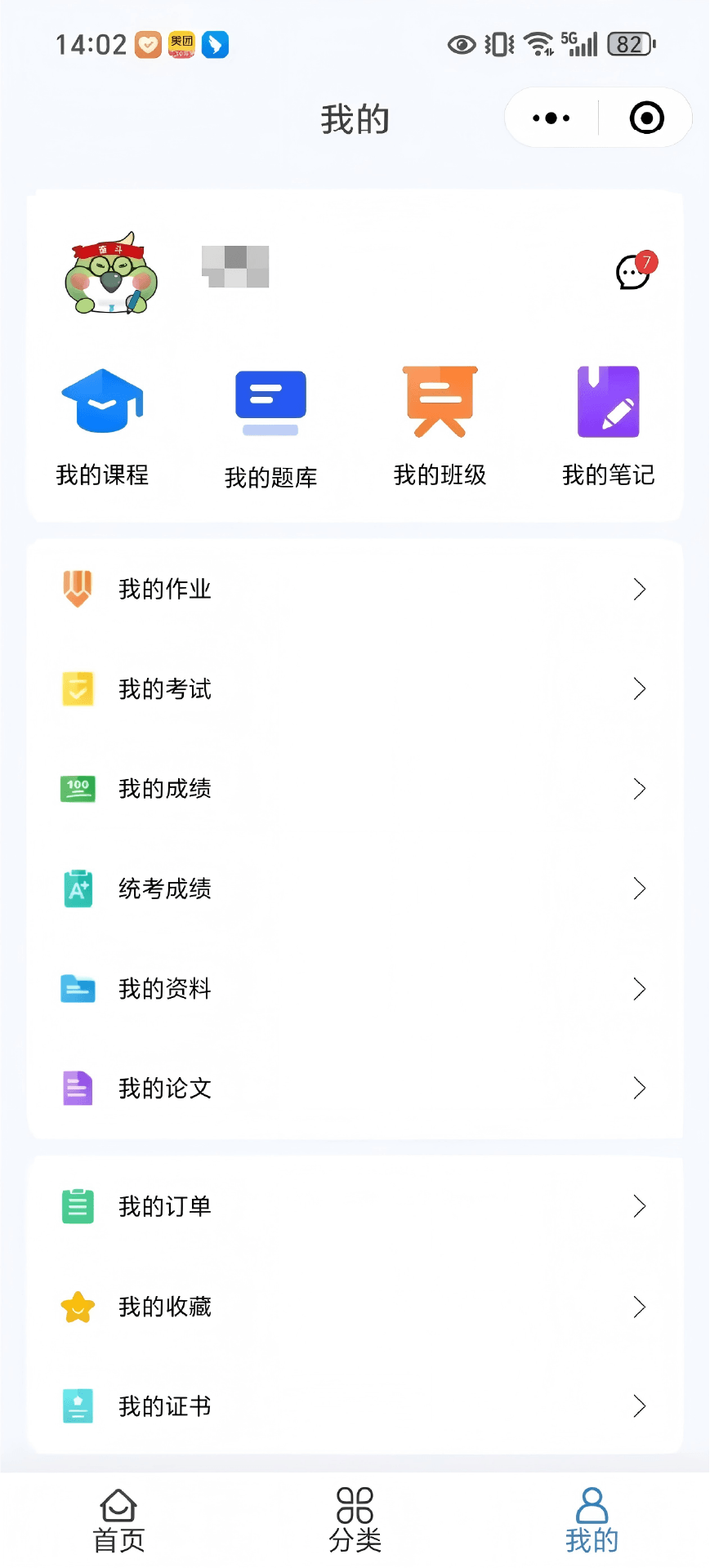This screenshot has width=710, height=1568.
Task: Open messages with the 7 badge
Action: tap(634, 273)
